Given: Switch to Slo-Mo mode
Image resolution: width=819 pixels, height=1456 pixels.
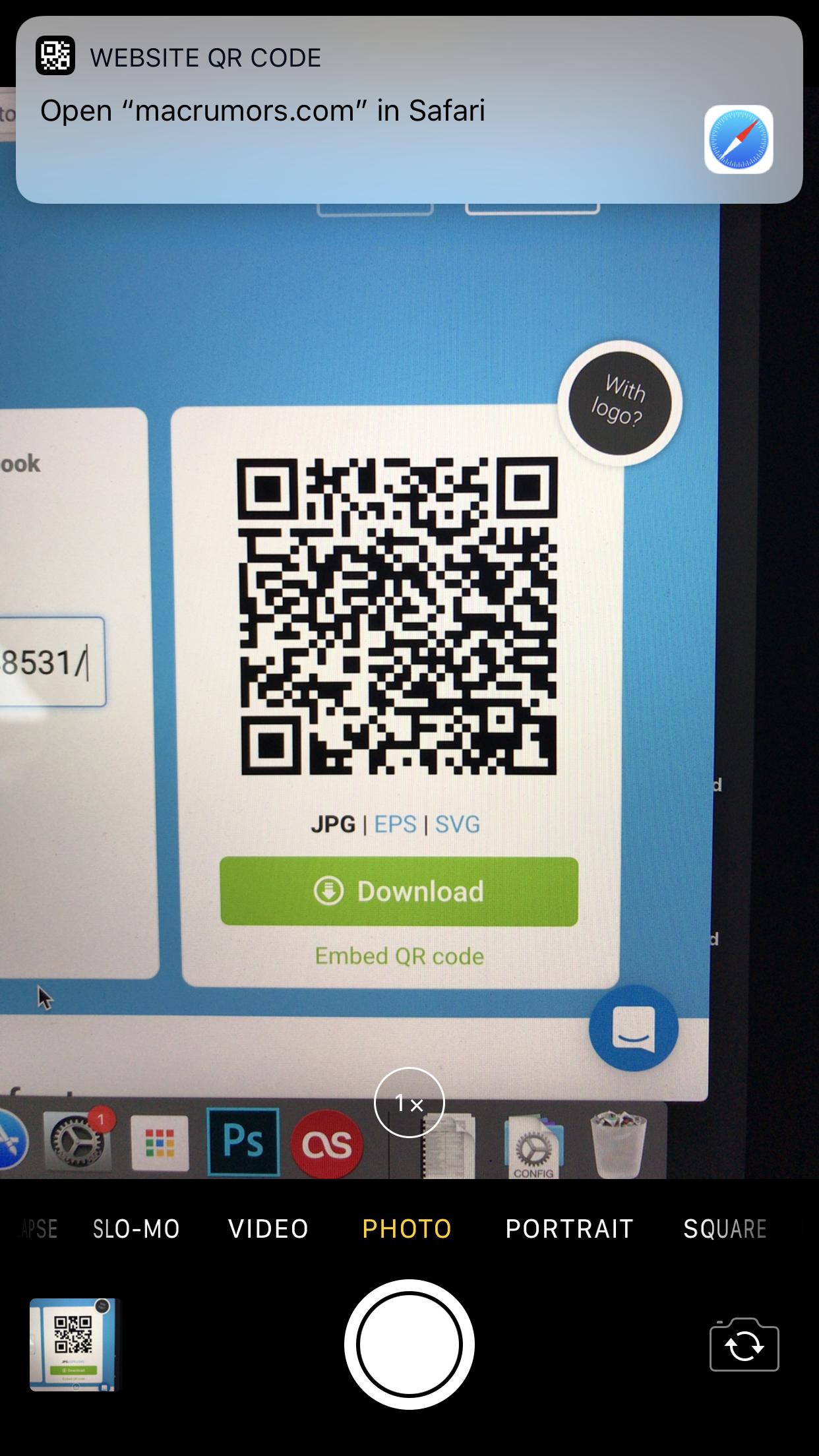Looking at the screenshot, I should coord(136,1229).
